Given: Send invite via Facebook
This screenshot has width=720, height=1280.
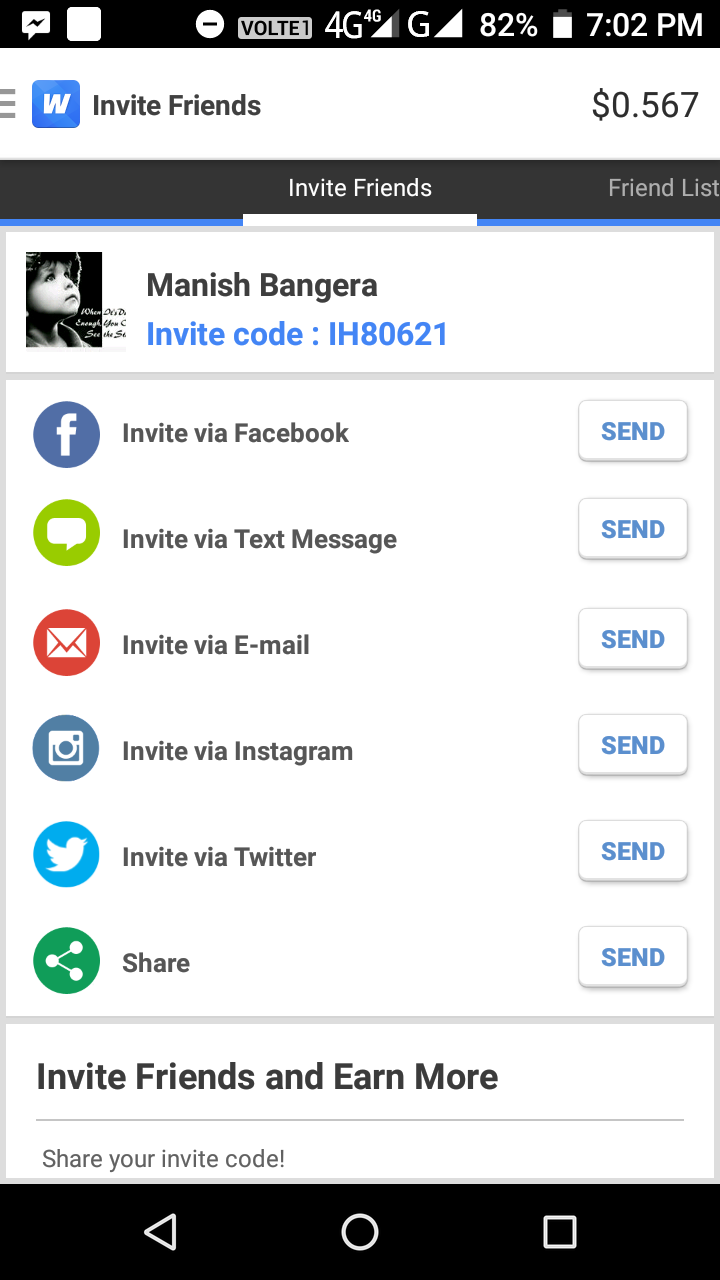Looking at the screenshot, I should point(632,431).
